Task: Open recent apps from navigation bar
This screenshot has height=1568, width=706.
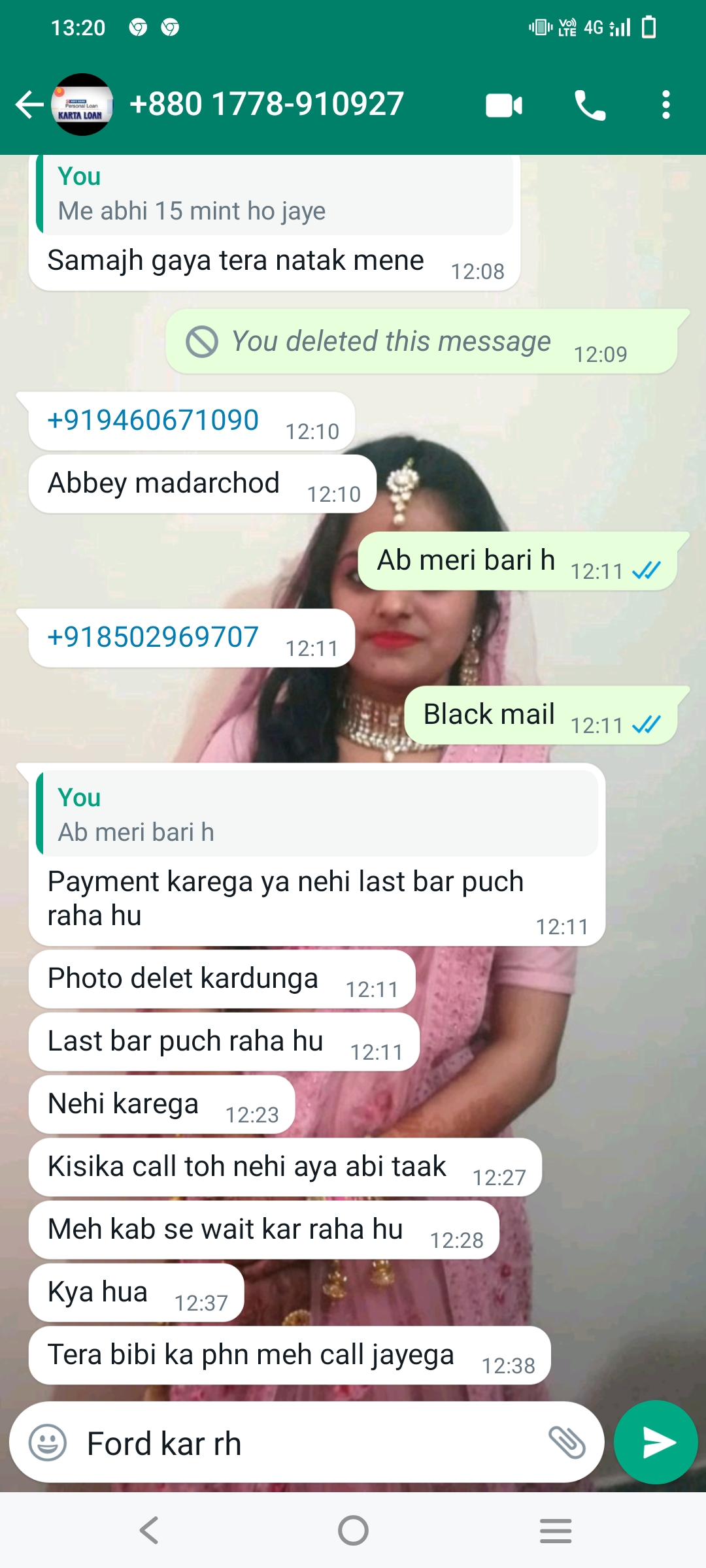Action: [x=556, y=1530]
